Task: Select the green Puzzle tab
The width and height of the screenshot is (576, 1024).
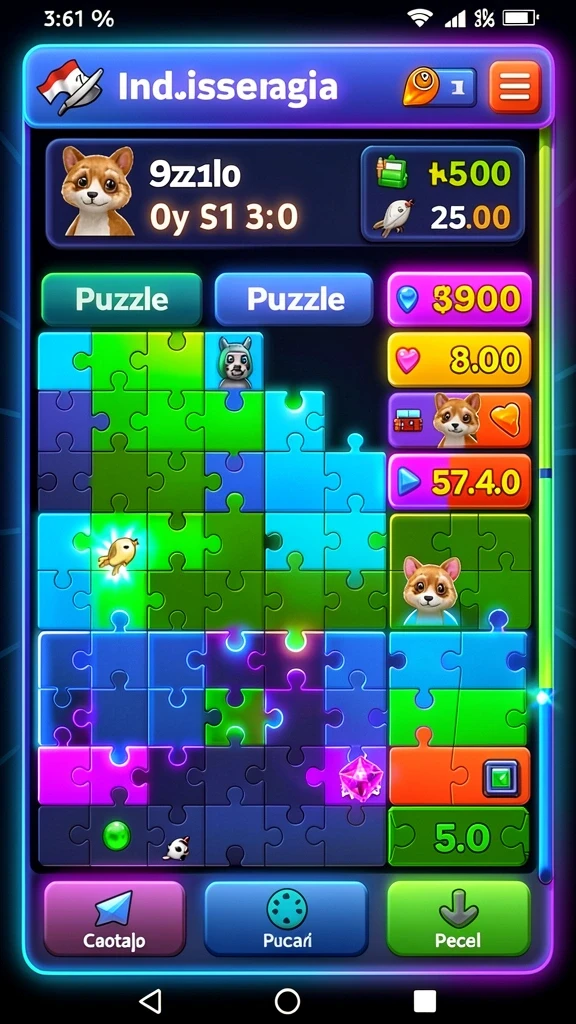Action: click(x=121, y=300)
